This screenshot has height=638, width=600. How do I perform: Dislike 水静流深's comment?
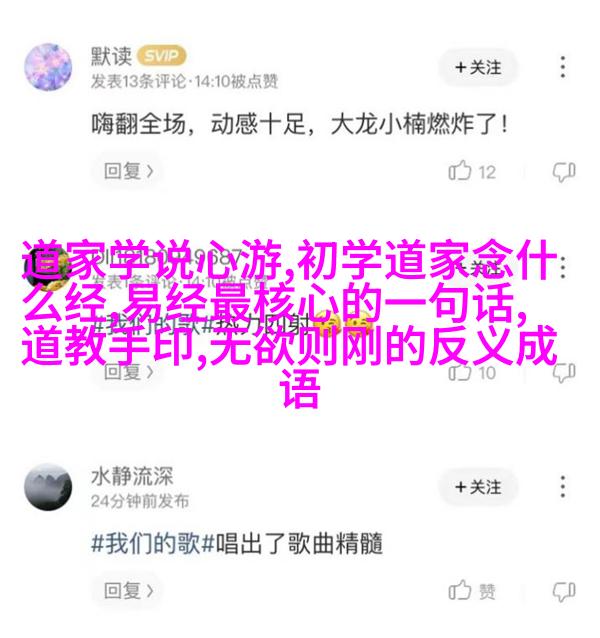(565, 590)
